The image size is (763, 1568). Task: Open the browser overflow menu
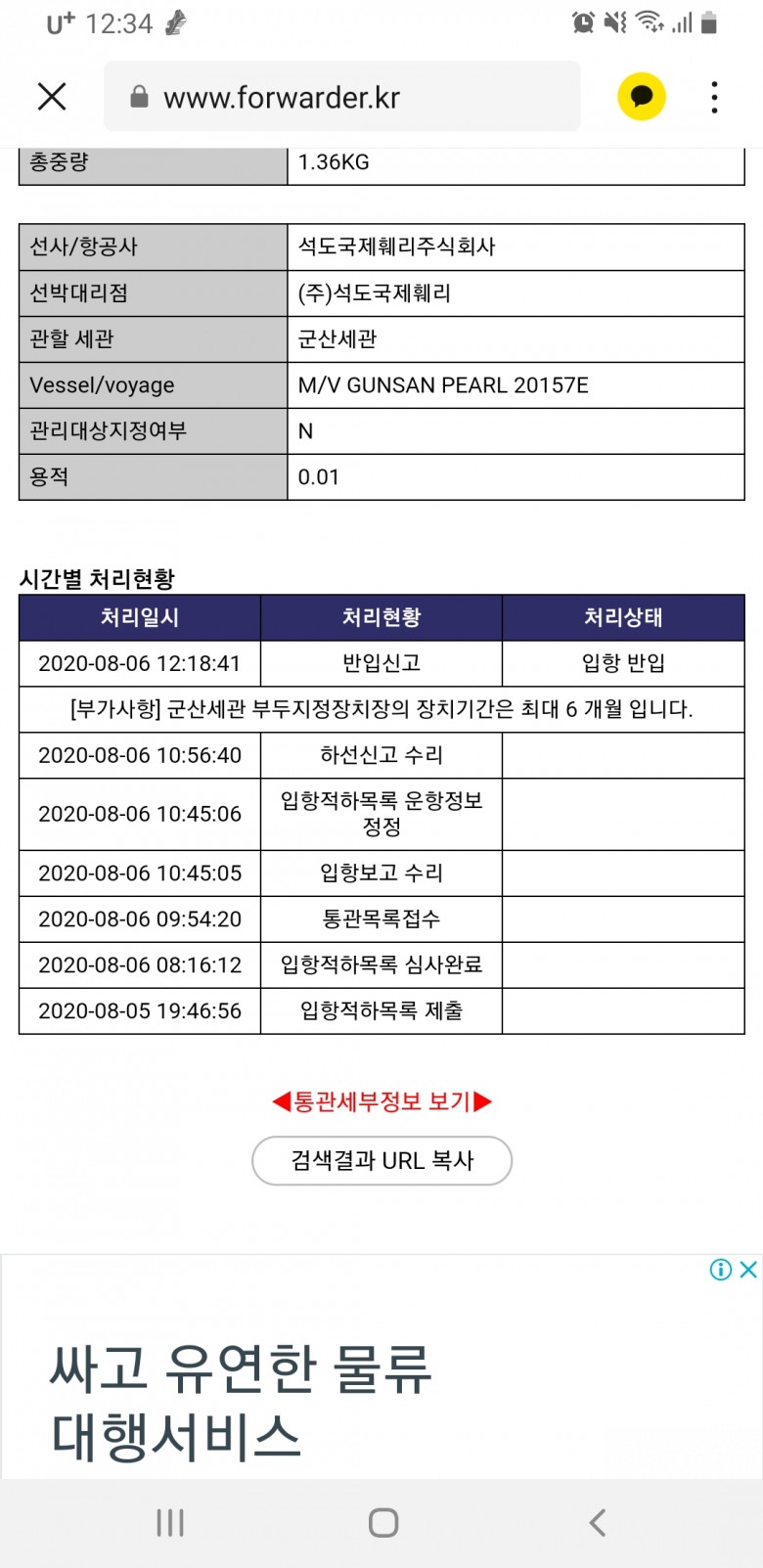(715, 97)
